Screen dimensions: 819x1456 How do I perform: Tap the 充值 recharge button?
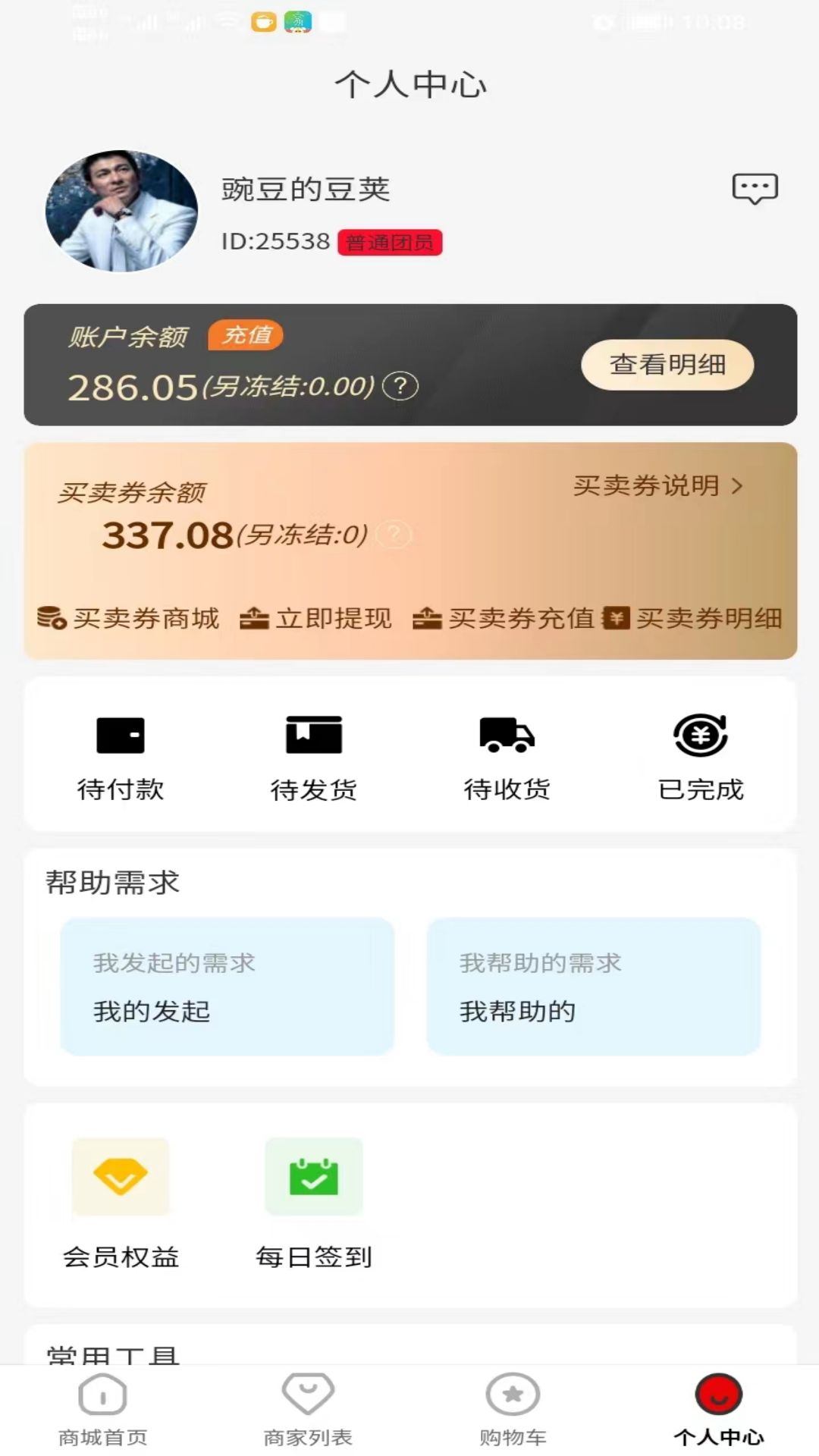point(246,335)
